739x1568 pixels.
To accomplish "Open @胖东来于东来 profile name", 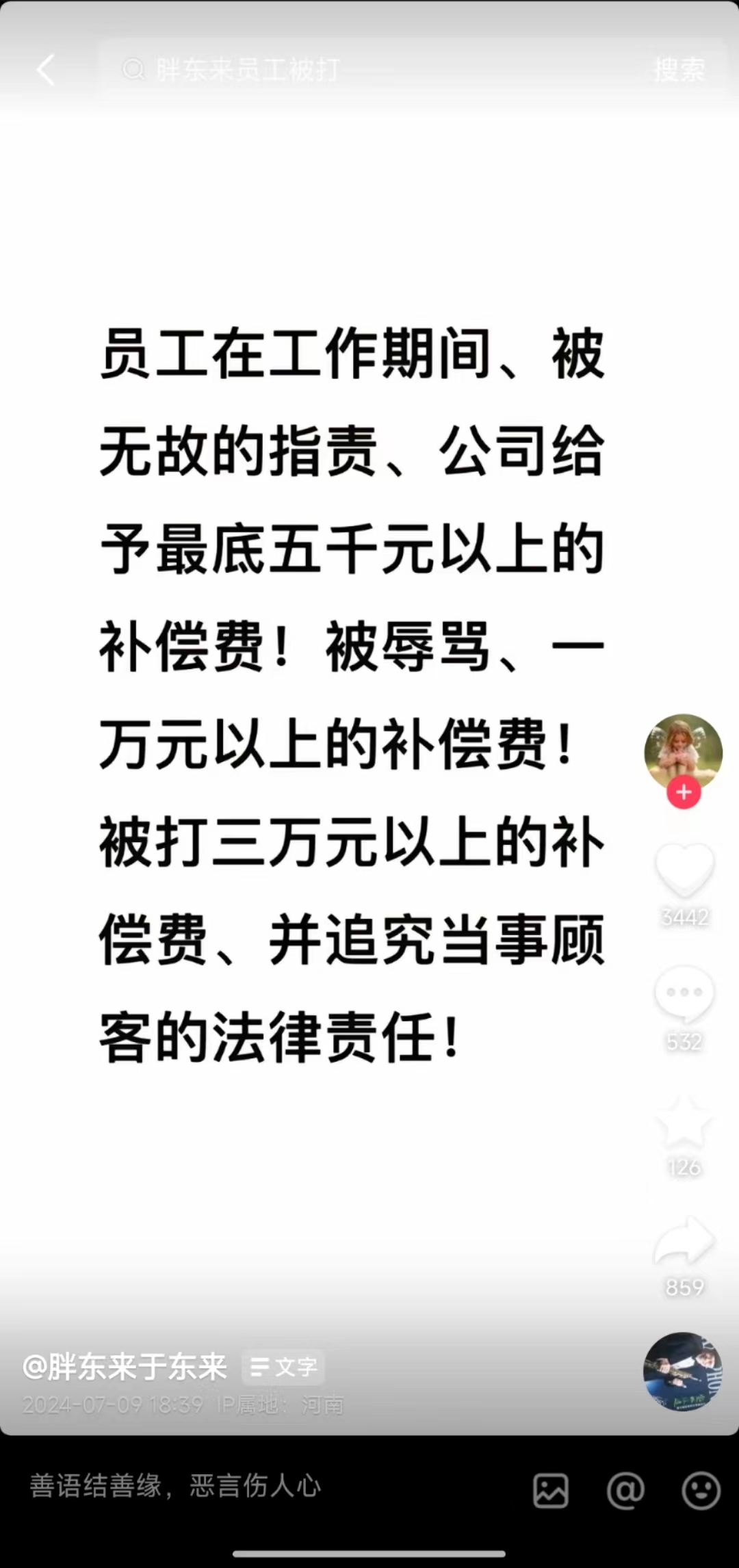I will [125, 1367].
